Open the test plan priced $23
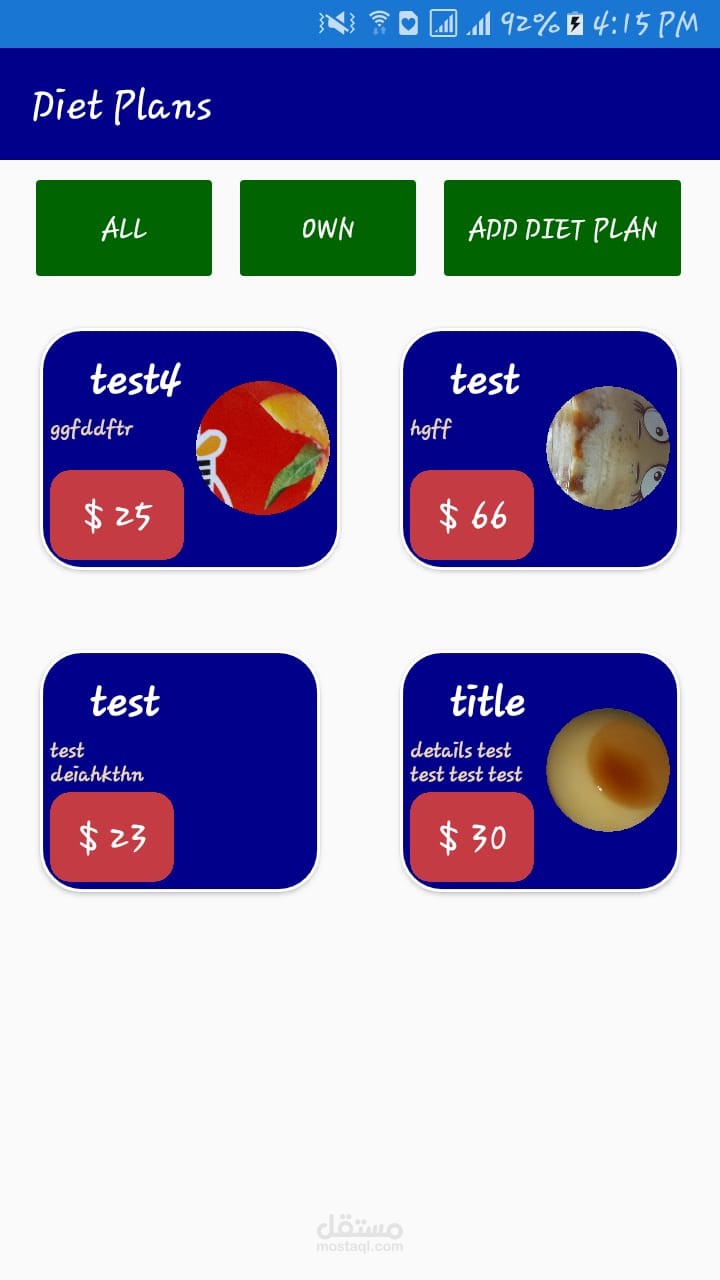The height and width of the screenshot is (1280, 720). coord(180,771)
